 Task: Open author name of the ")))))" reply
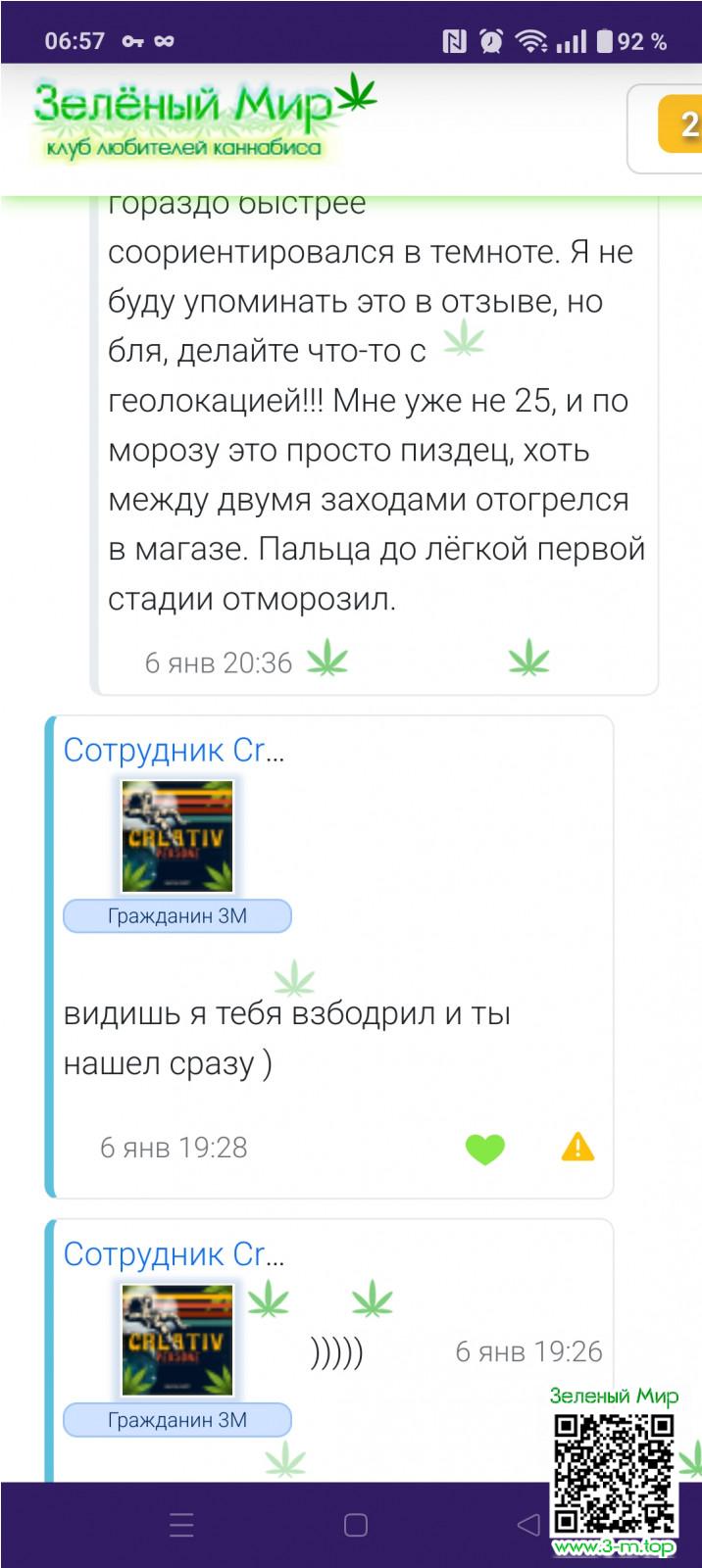174,1254
